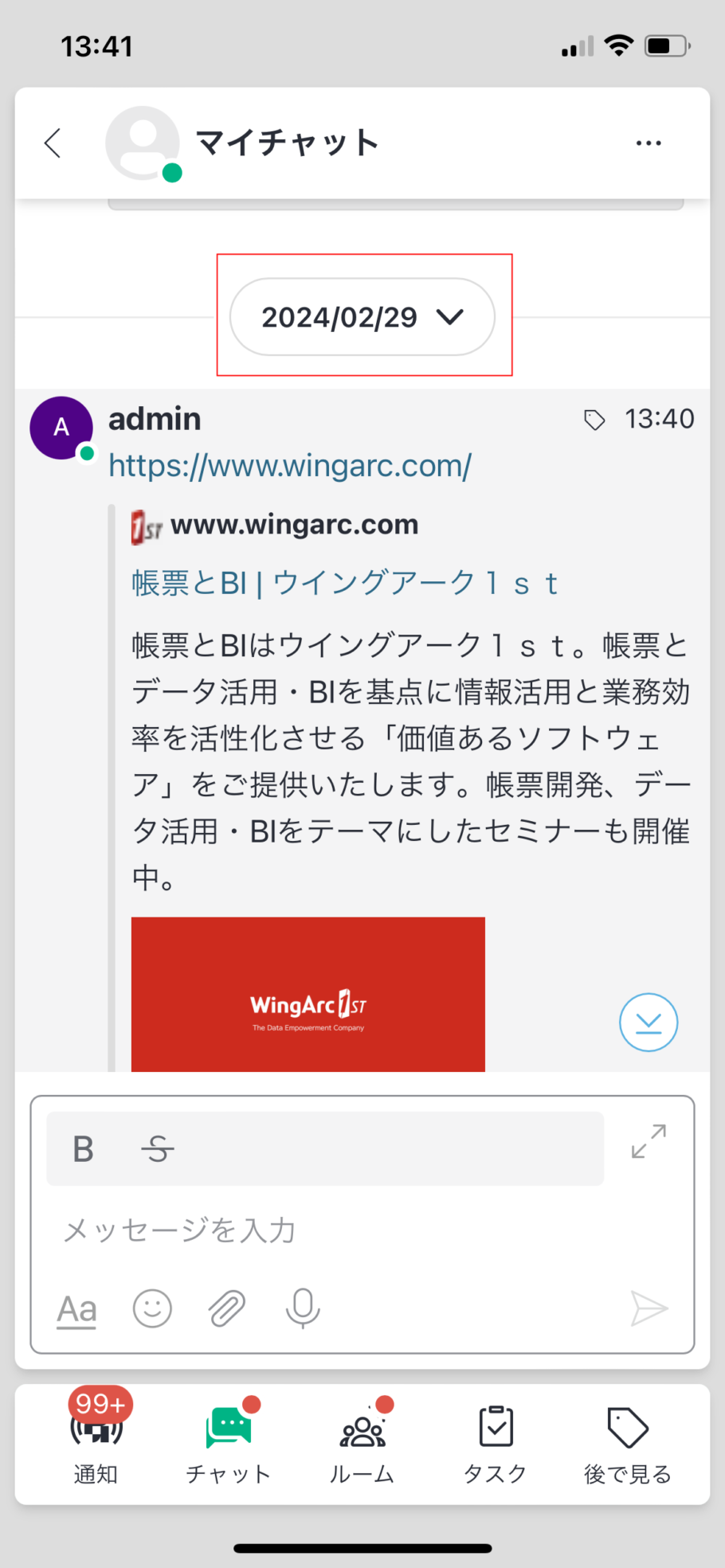Open the 帳票とBI preview title link
Viewport: 725px width, 1568px height.
tap(344, 583)
